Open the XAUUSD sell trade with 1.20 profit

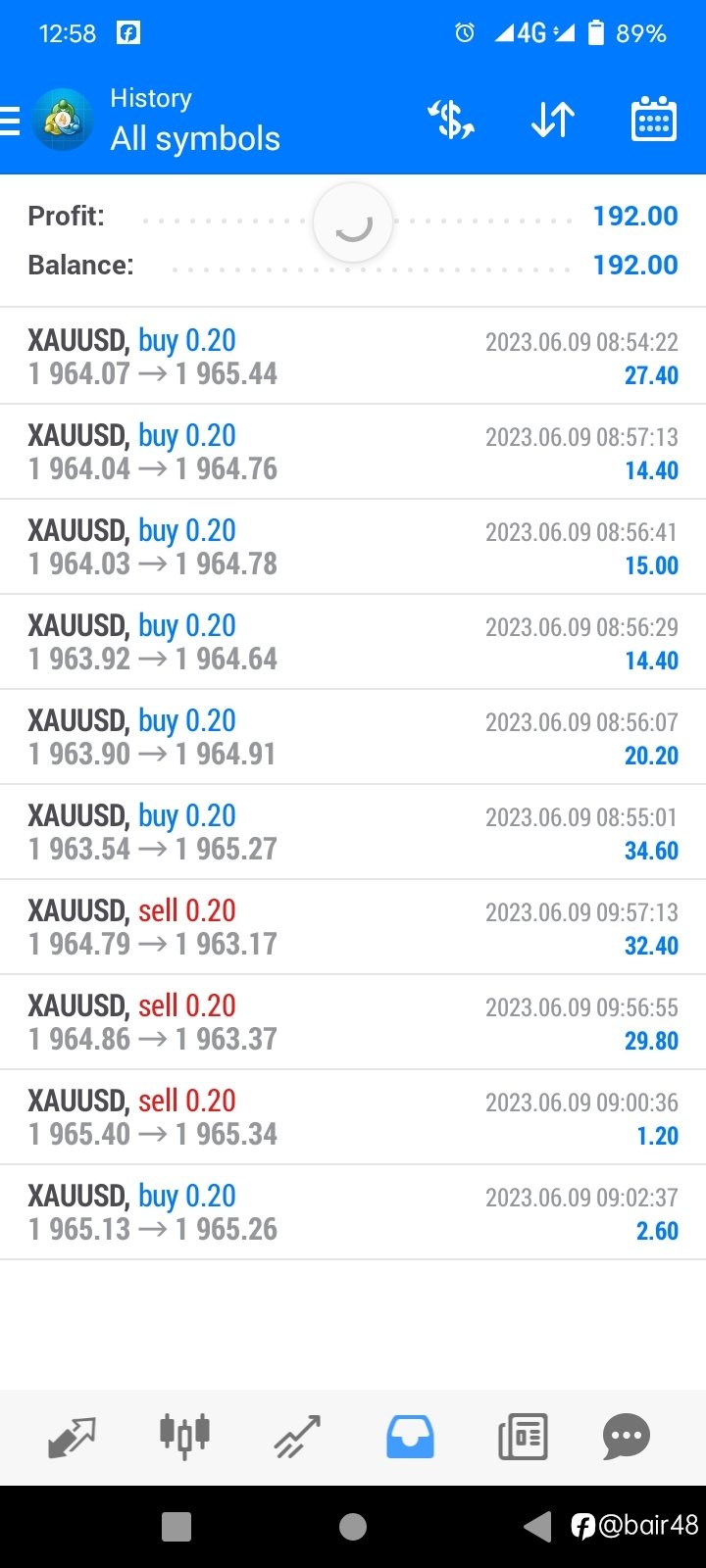tap(353, 1117)
